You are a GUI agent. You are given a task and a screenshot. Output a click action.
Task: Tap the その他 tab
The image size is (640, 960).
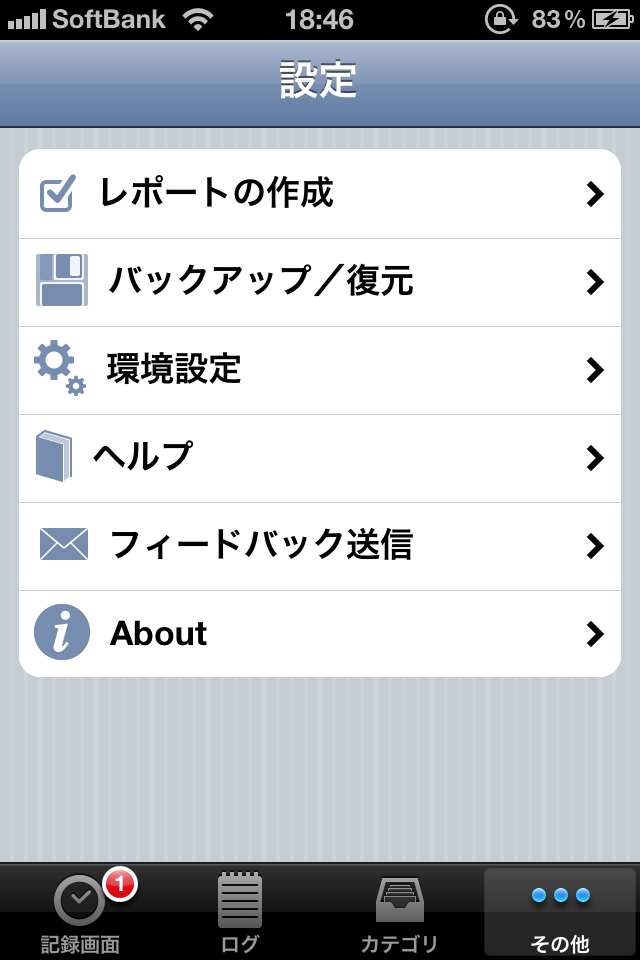(560, 912)
